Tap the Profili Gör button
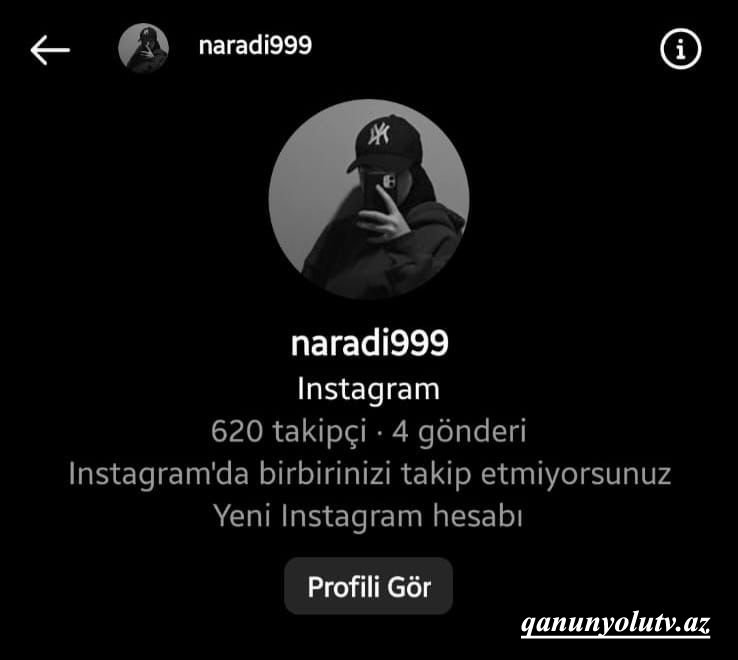Screen dimensions: 738x660 tap(368, 586)
